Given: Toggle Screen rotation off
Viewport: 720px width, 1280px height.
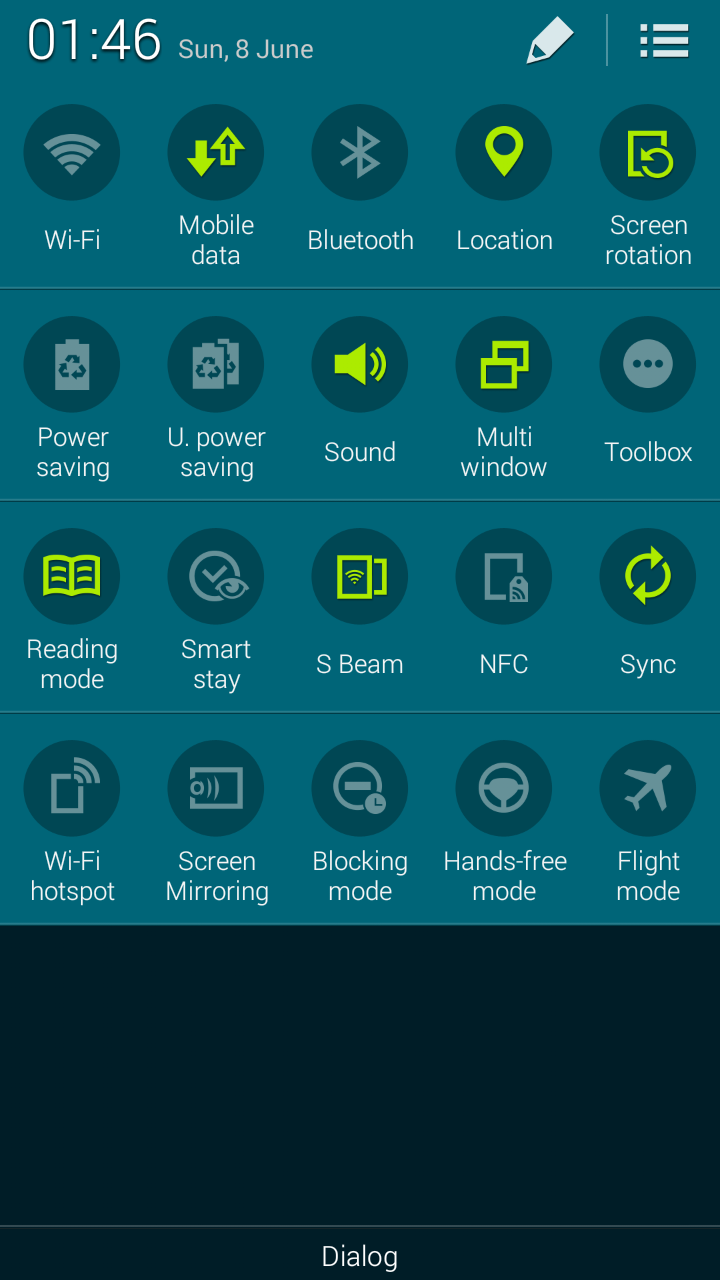Looking at the screenshot, I should pos(648,153).
